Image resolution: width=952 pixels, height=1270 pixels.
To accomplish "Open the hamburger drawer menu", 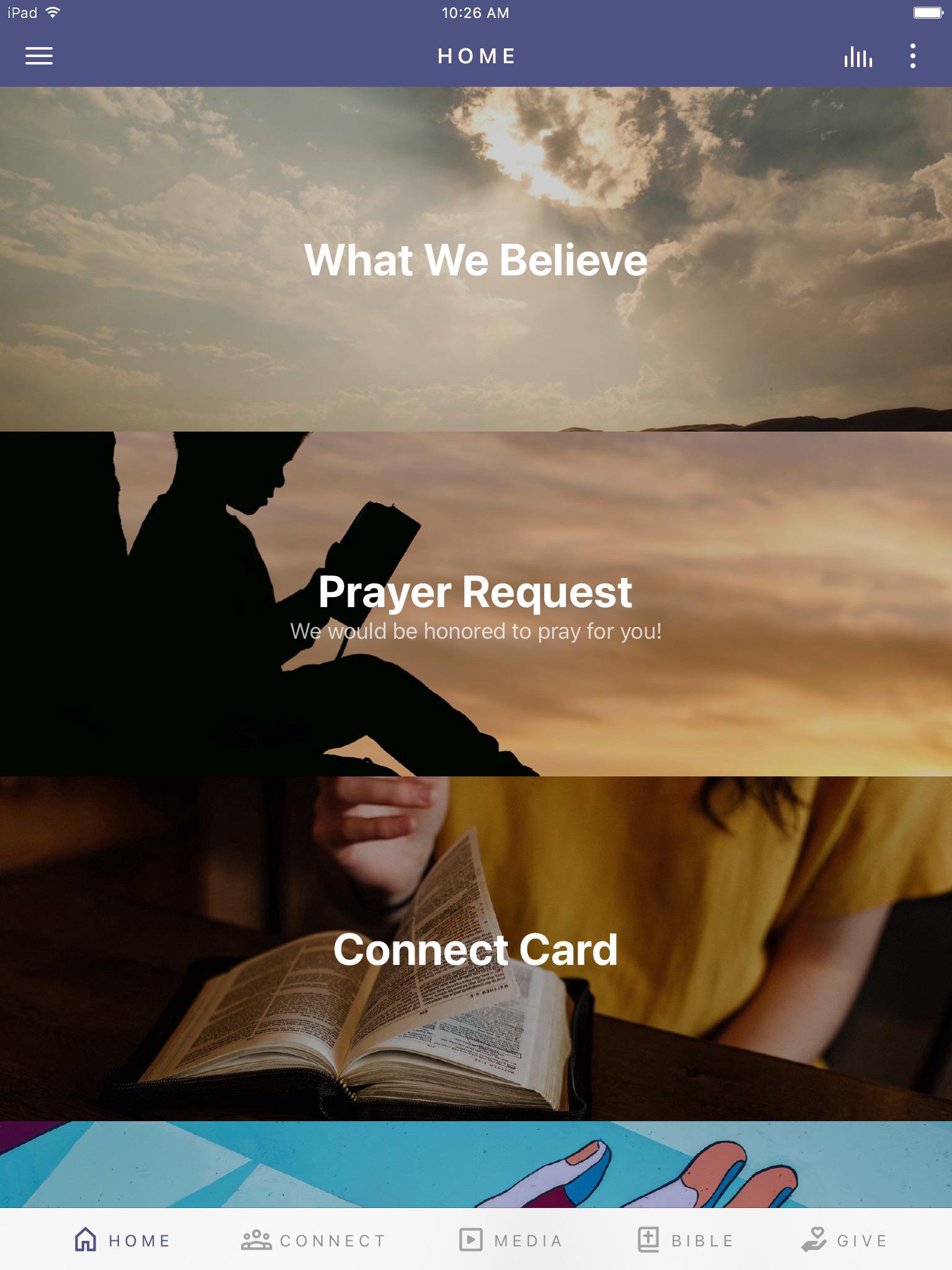I will click(38, 56).
